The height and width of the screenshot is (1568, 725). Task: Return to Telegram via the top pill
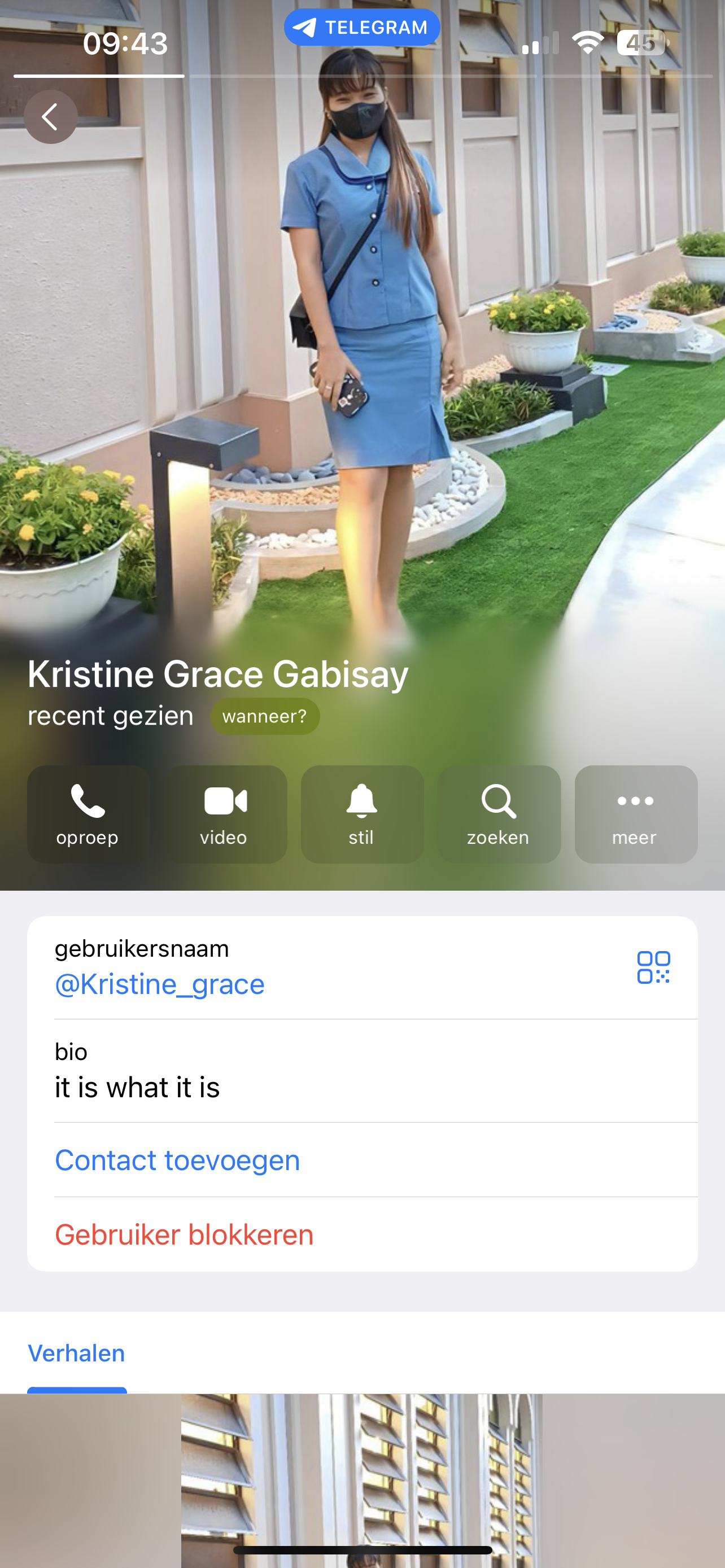coord(361,28)
